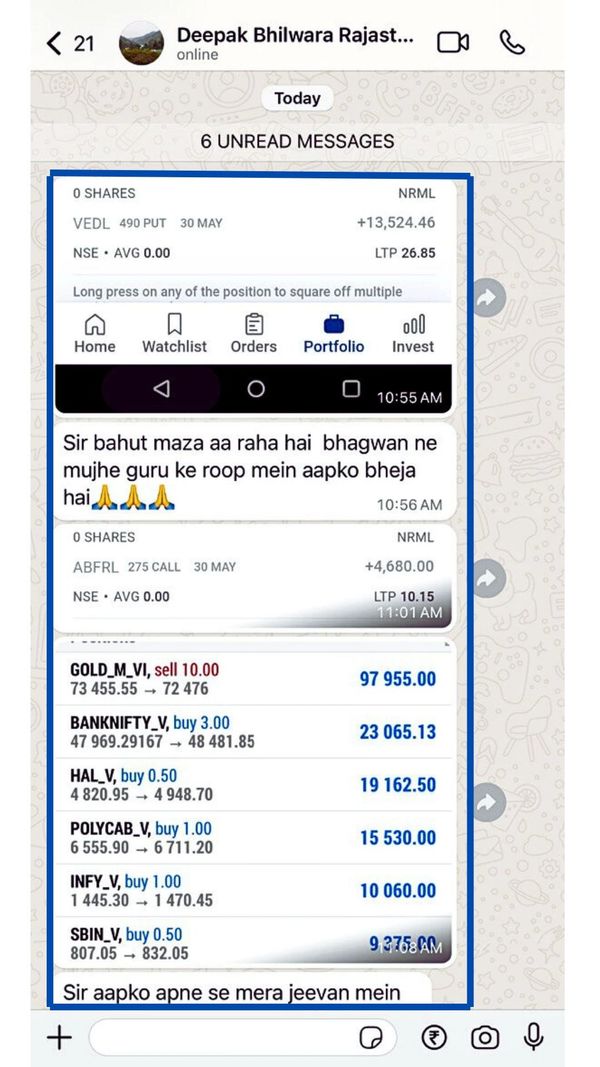Start a voice call with Deepak
This screenshot has height=1067, width=600.
[513, 43]
